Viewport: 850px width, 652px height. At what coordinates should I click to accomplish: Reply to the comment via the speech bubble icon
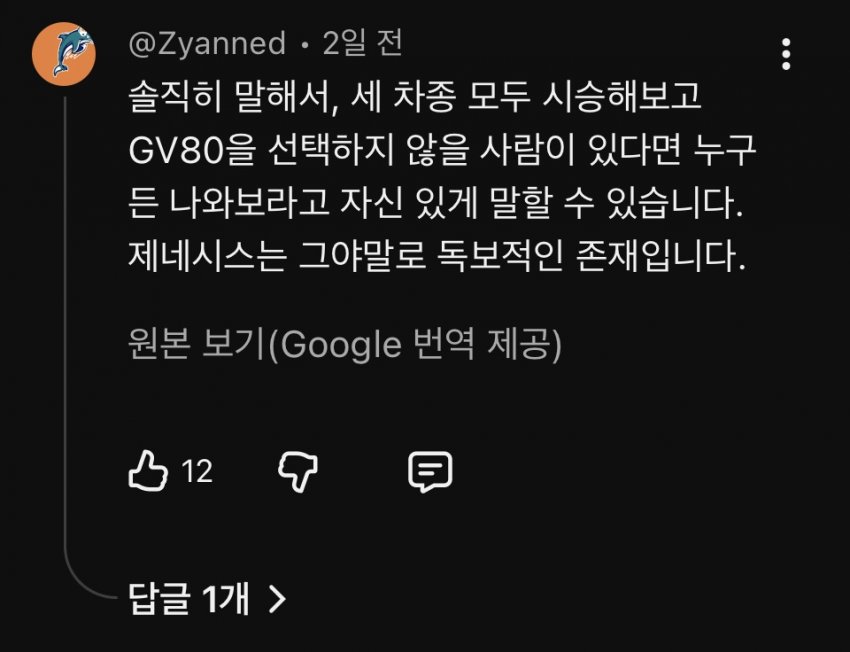(x=430, y=472)
